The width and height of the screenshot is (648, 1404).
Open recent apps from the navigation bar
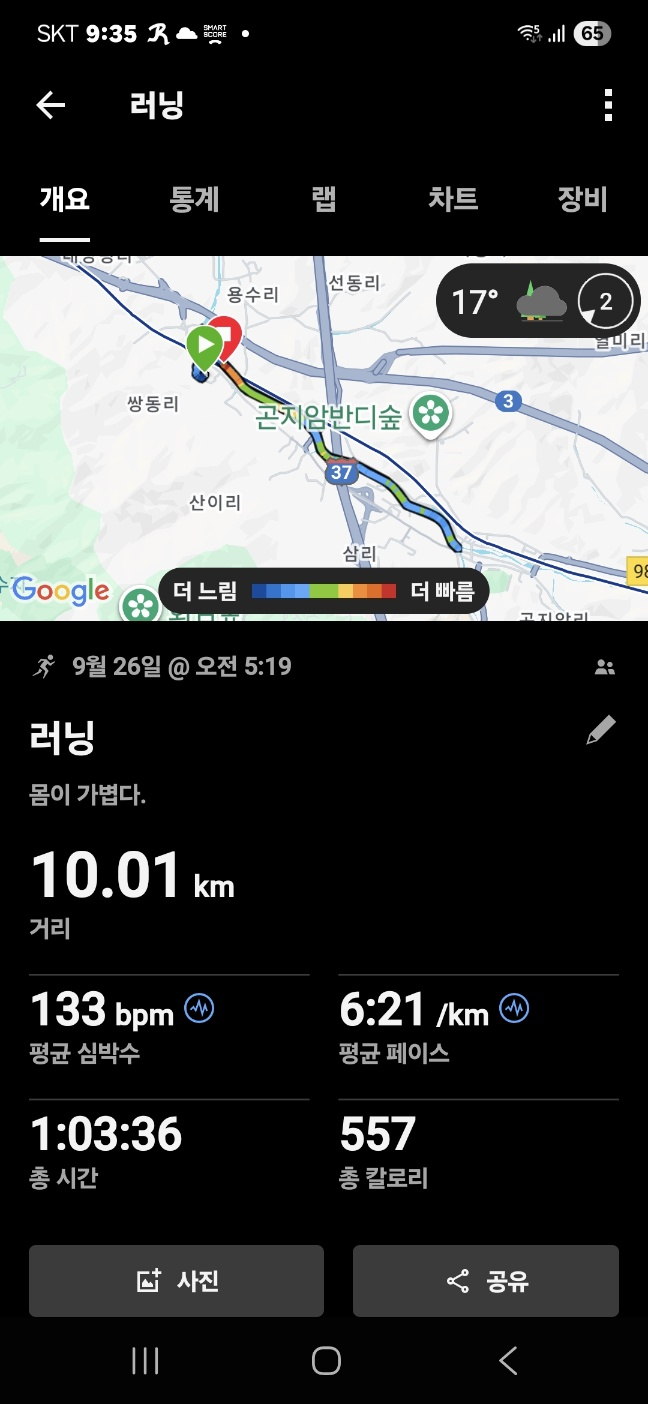click(146, 1360)
